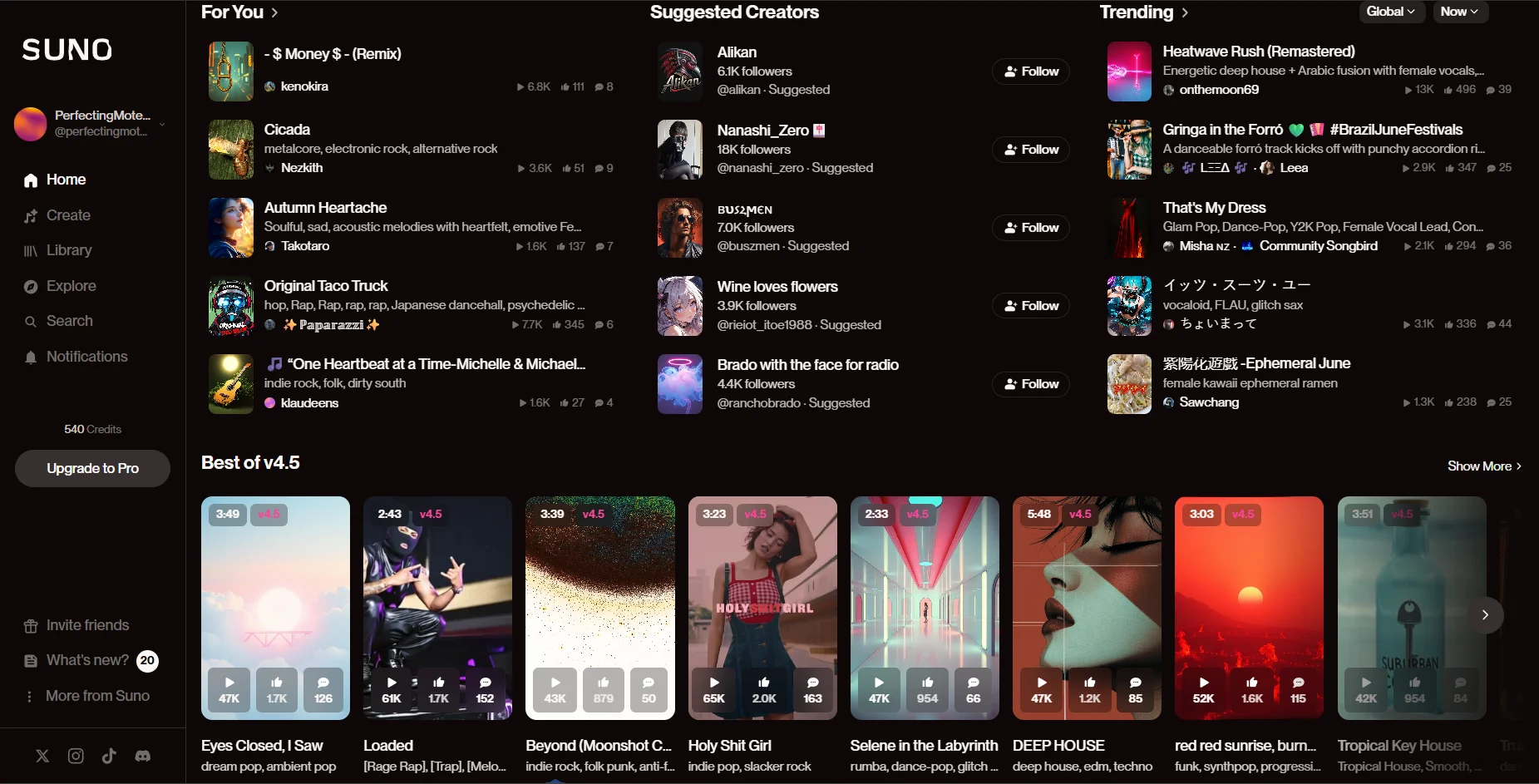The image size is (1539, 784).
Task: Open the song Cicada by Nezkith
Action: coord(287,130)
